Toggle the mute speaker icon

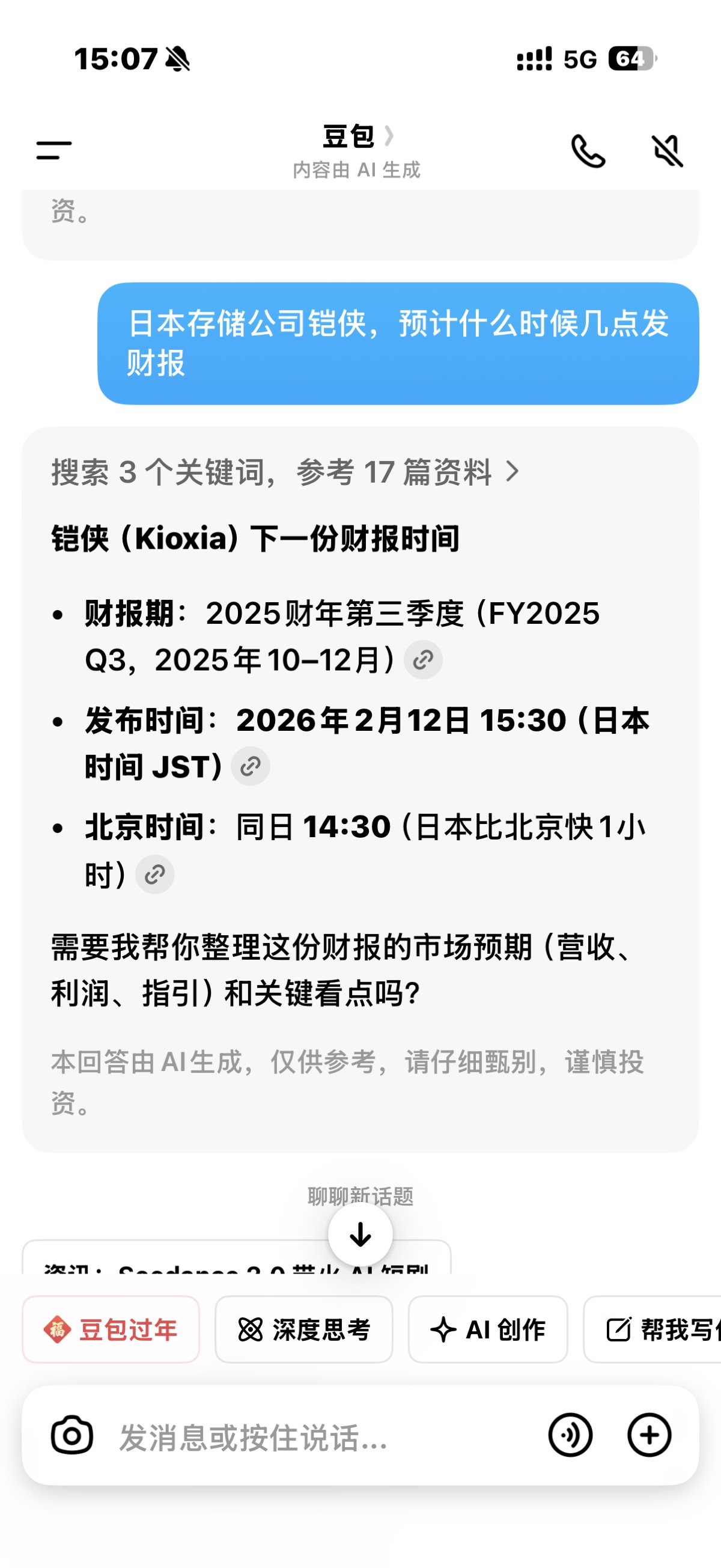click(668, 151)
